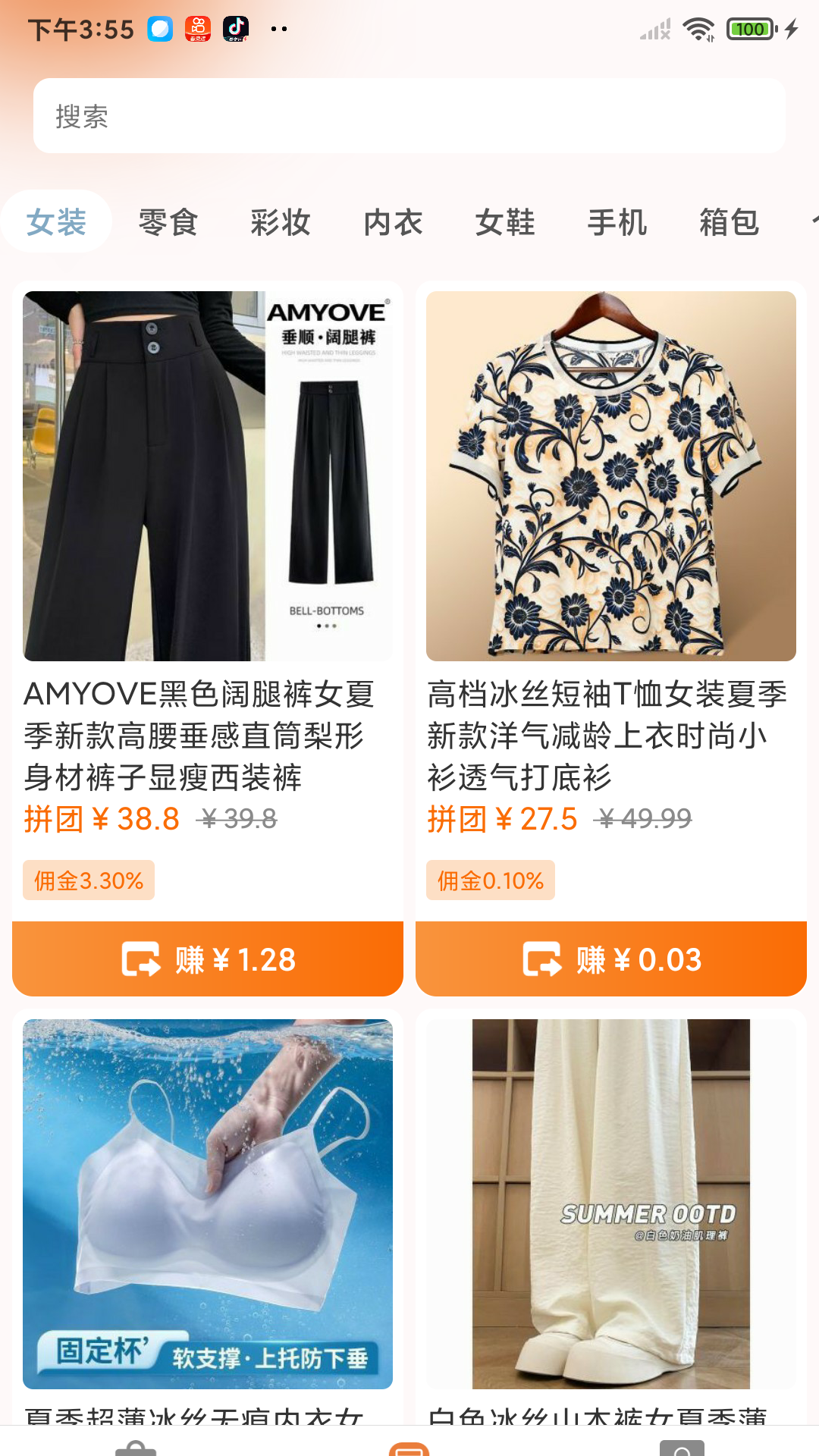The width and height of the screenshot is (819, 1456).
Task: Tap the 赚¥1.28 share button
Action: [208, 959]
